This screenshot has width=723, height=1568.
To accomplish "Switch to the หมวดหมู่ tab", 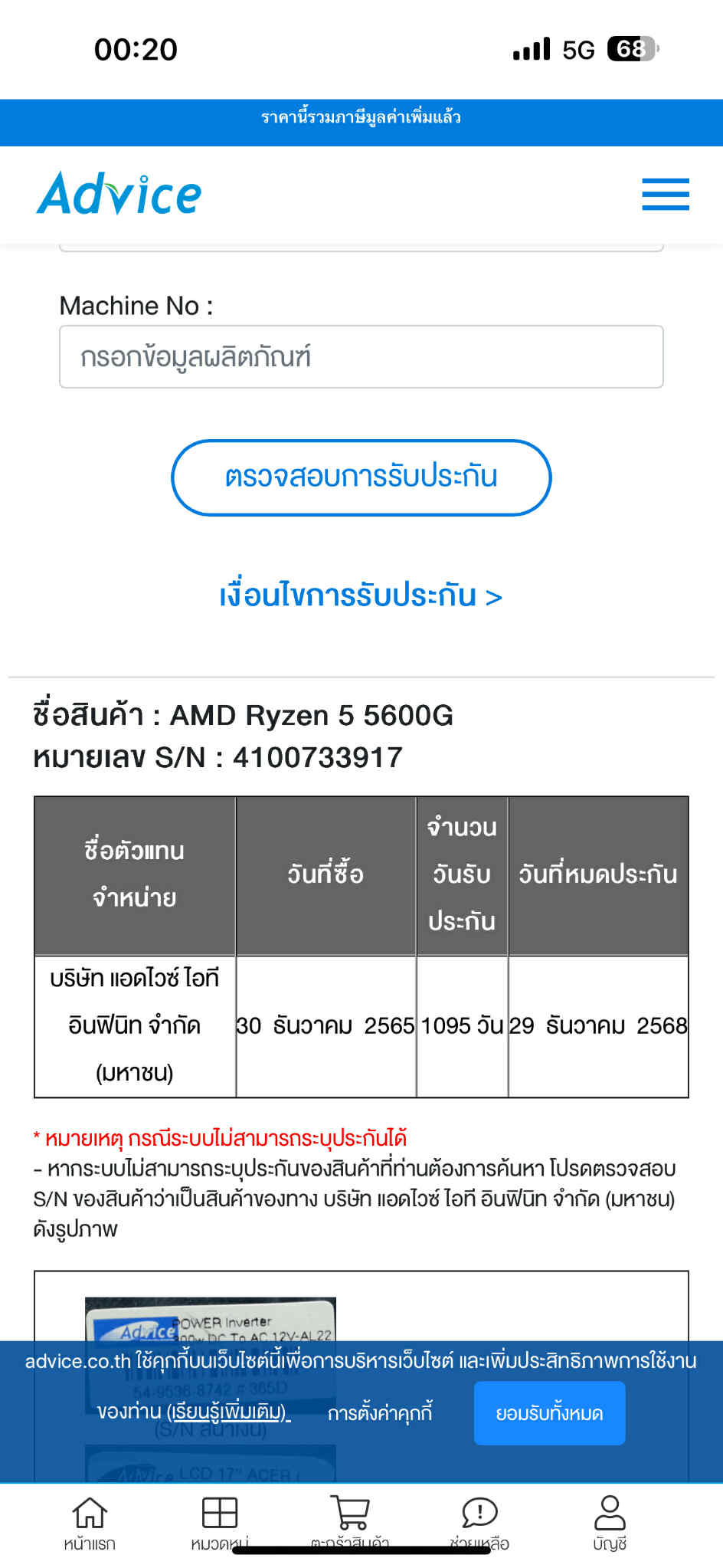I will point(220,1524).
